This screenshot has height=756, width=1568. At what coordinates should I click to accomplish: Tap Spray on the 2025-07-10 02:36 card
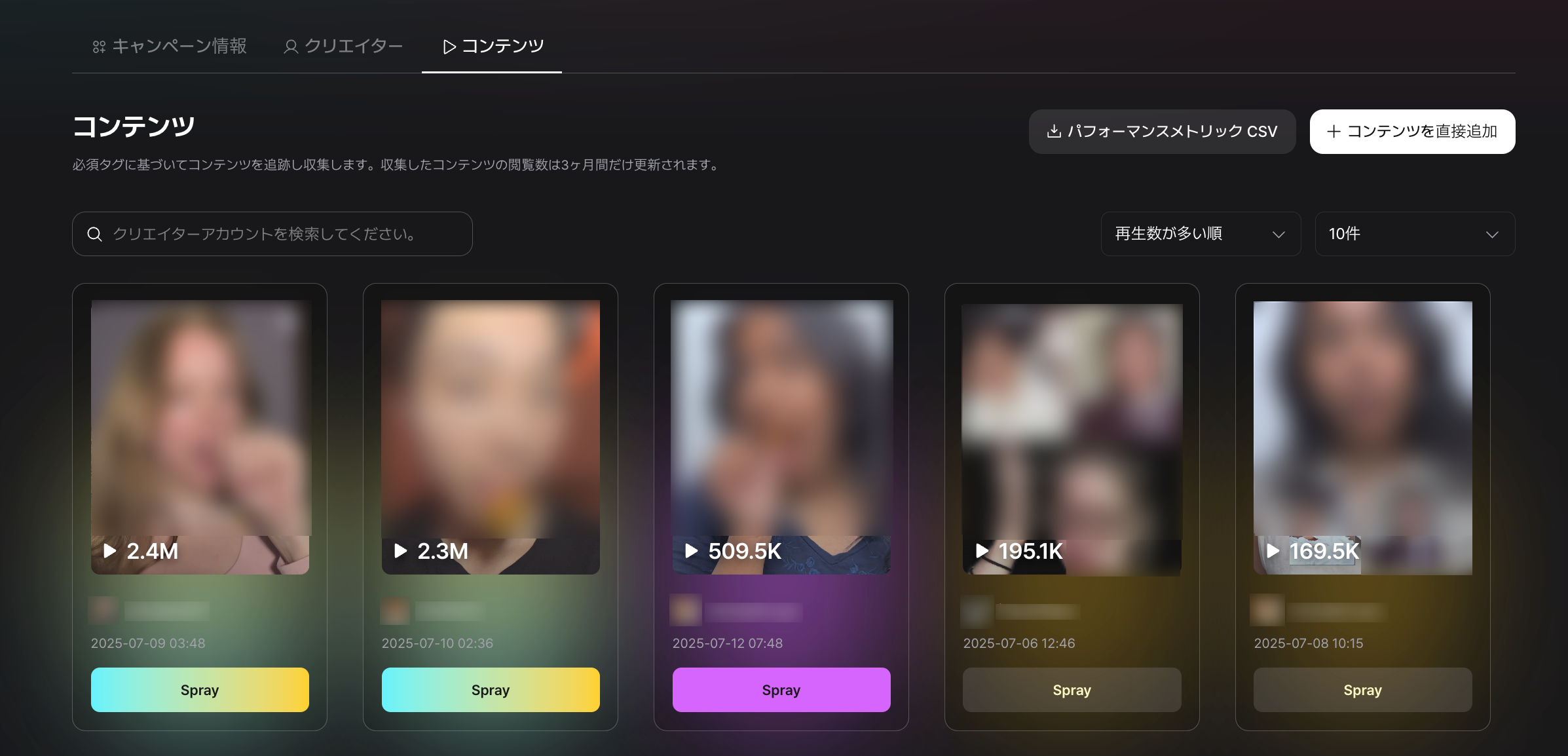[x=491, y=690]
